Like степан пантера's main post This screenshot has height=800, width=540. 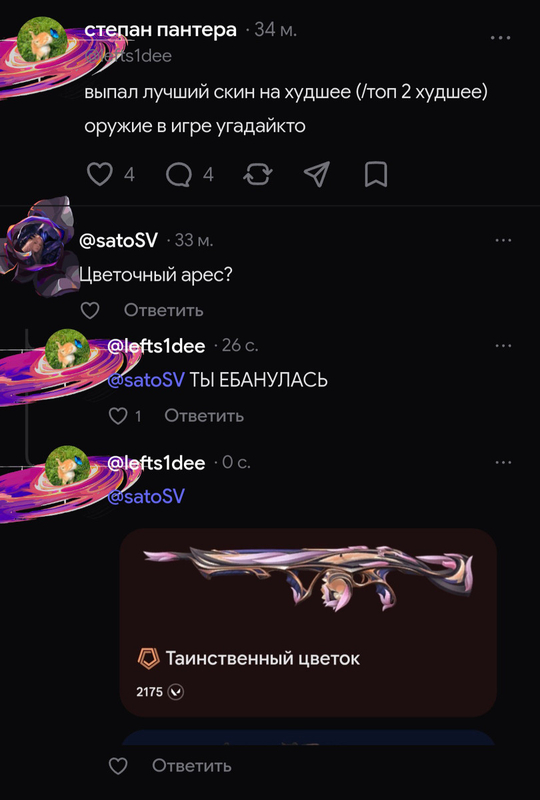click(x=100, y=174)
